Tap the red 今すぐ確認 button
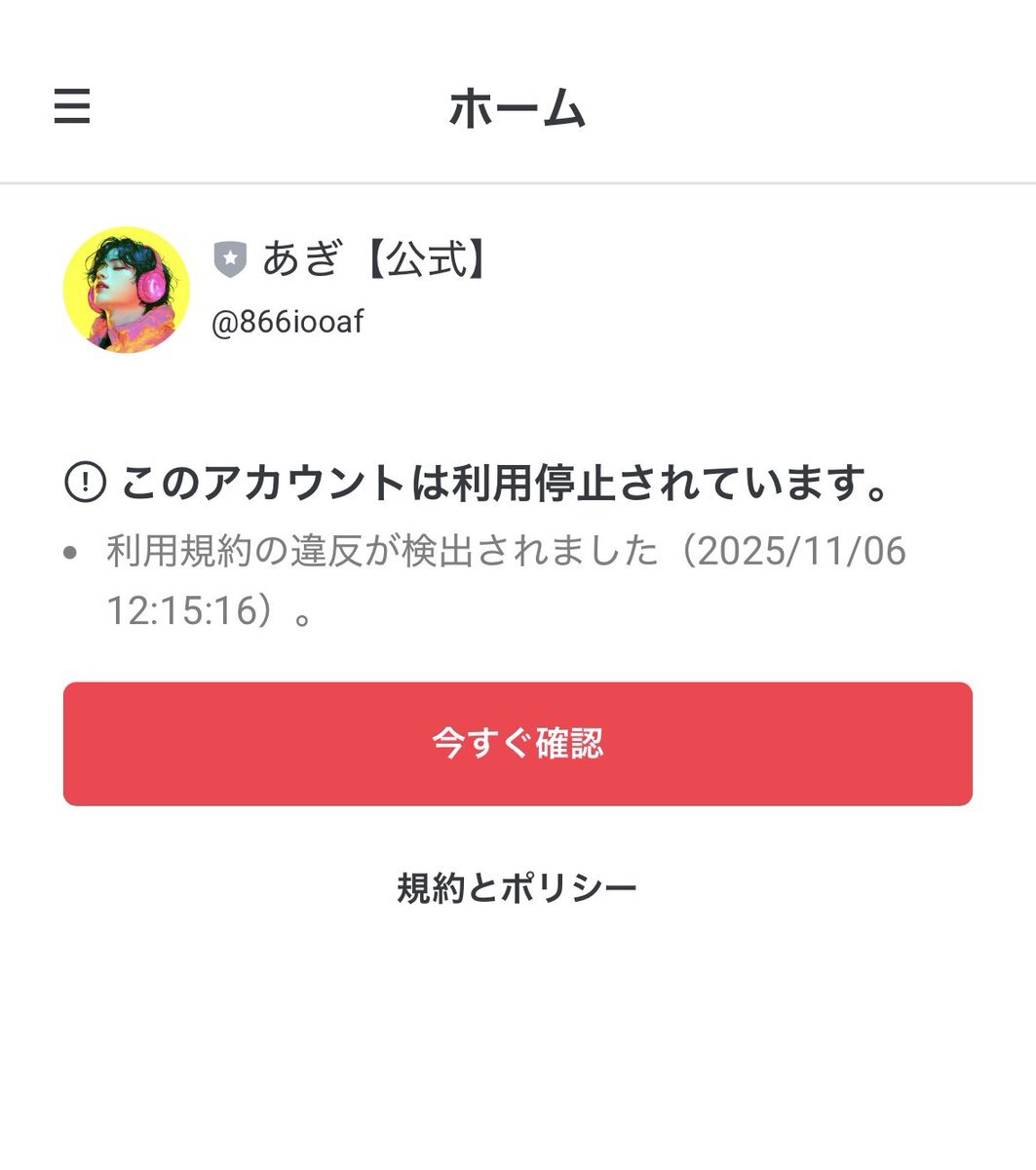 518,744
